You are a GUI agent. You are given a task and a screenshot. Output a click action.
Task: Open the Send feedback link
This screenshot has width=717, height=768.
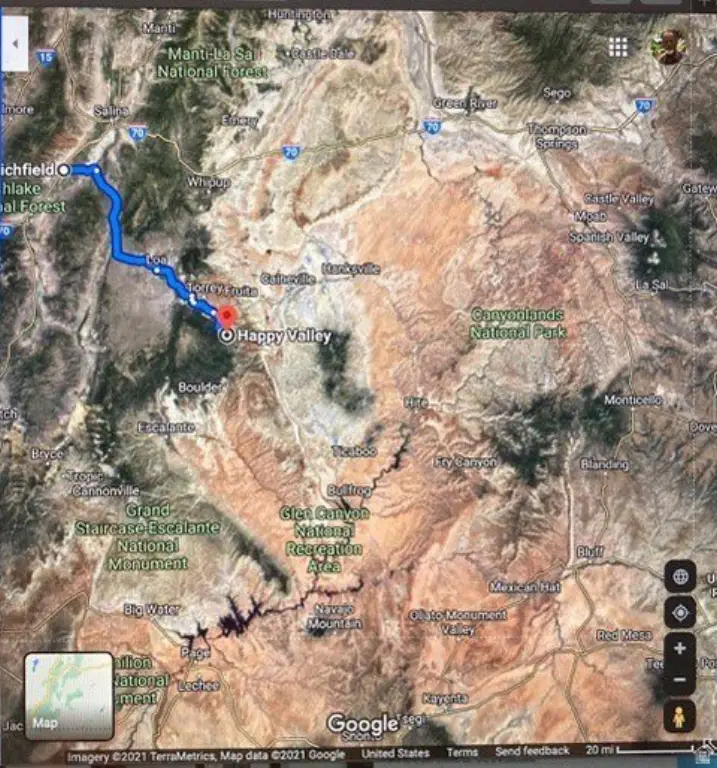coord(532,751)
